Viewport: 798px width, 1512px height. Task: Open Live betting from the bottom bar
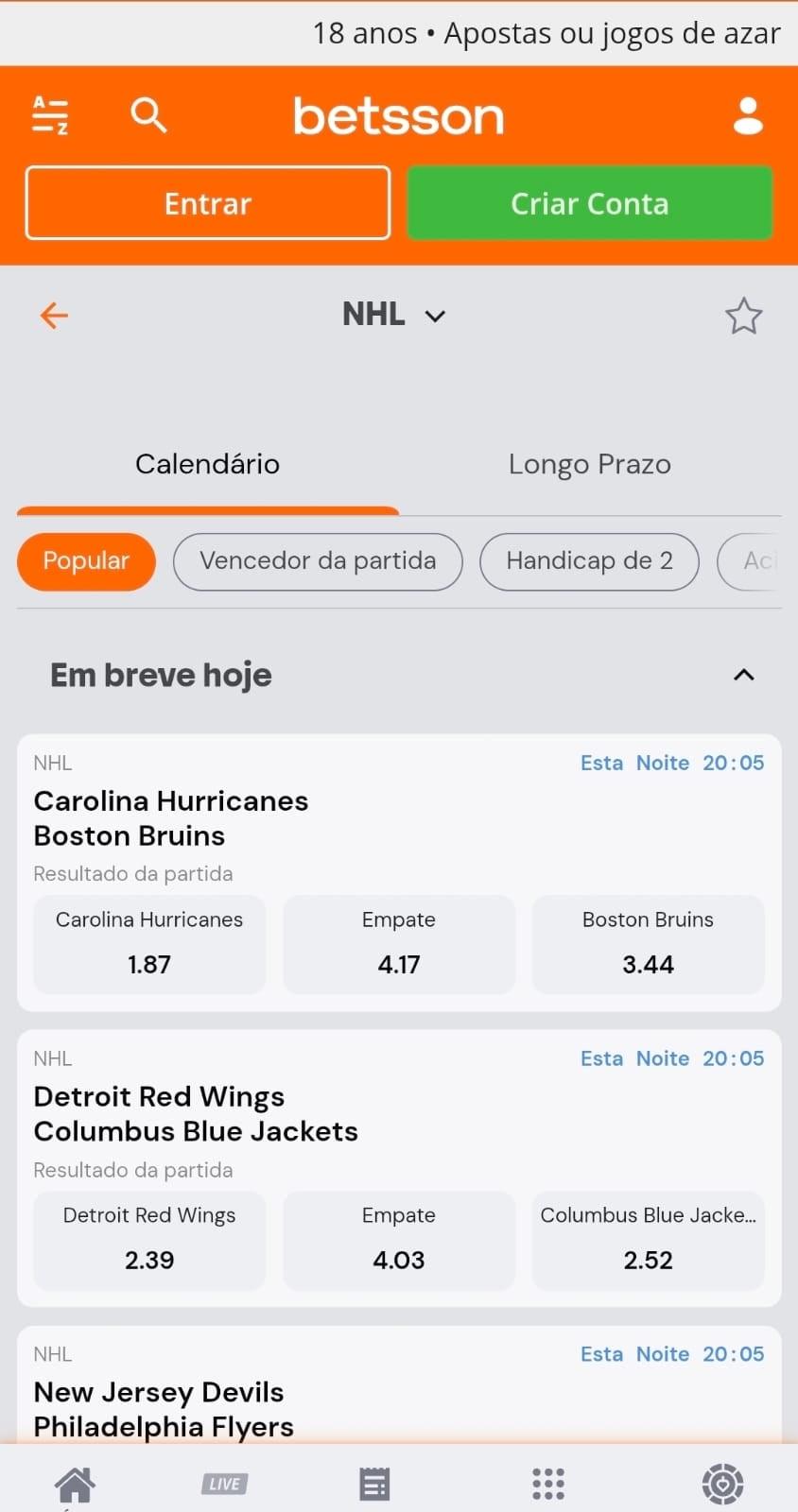pyautogui.click(x=223, y=1484)
